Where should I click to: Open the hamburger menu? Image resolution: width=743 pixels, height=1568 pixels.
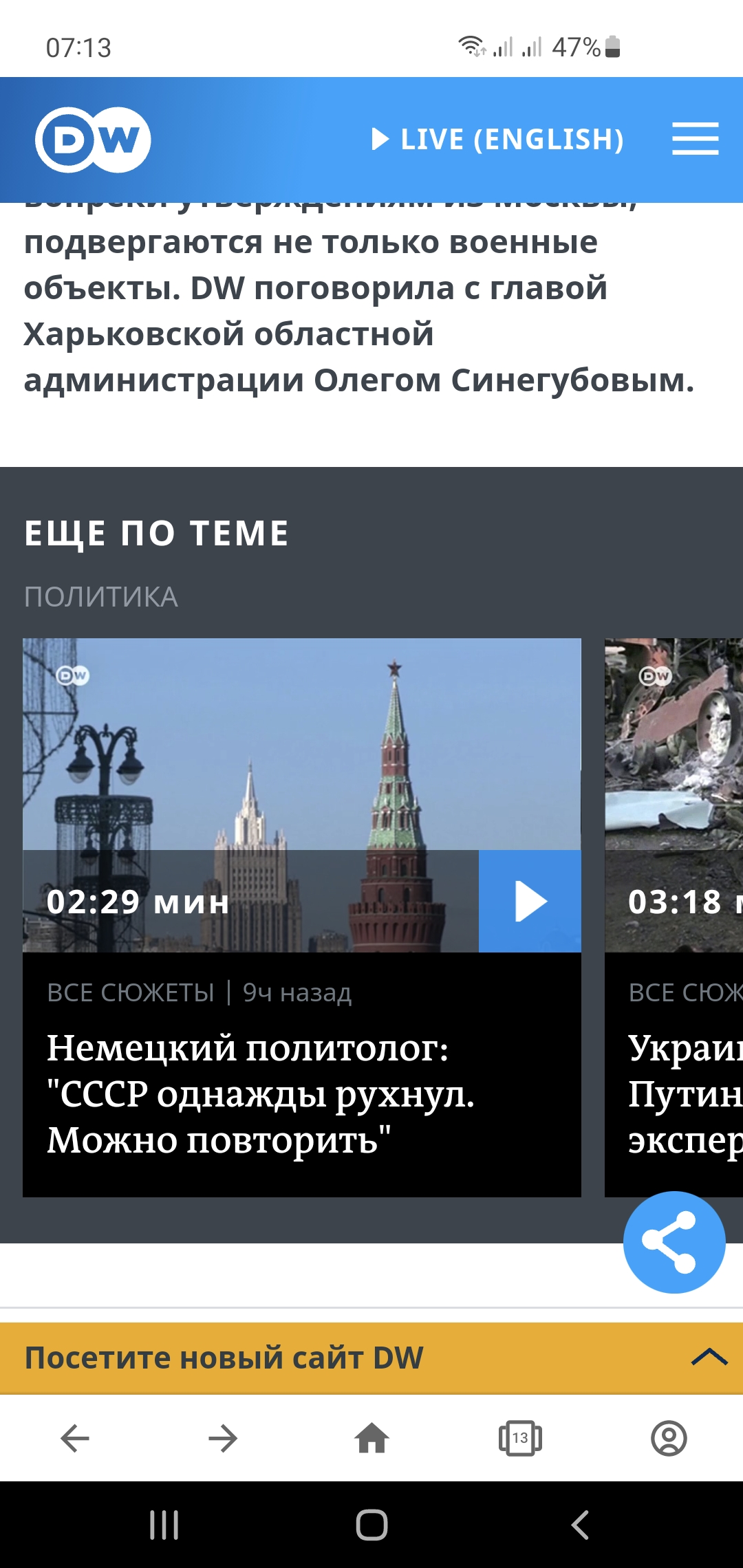coord(695,139)
